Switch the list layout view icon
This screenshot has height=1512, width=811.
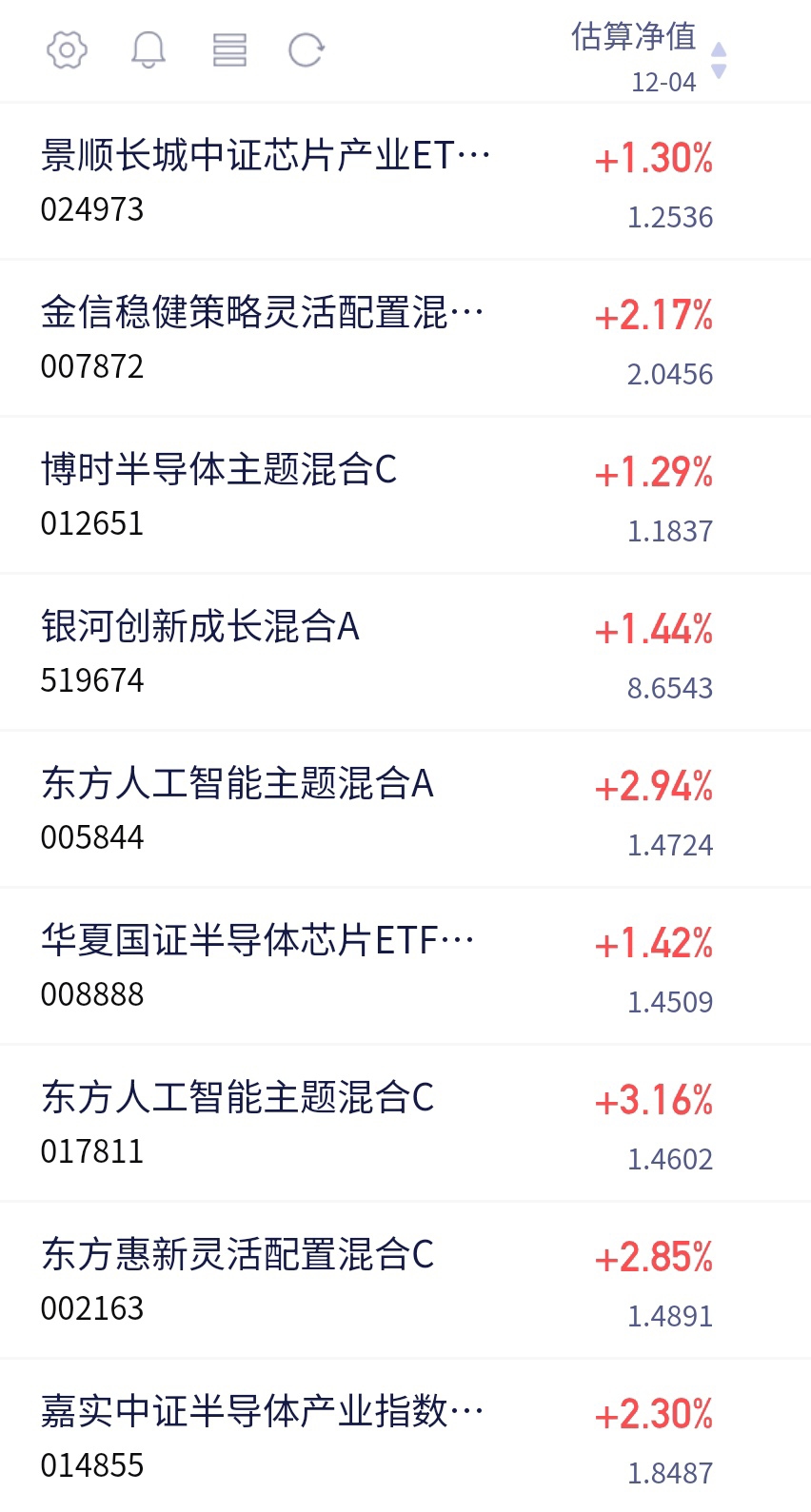[229, 49]
